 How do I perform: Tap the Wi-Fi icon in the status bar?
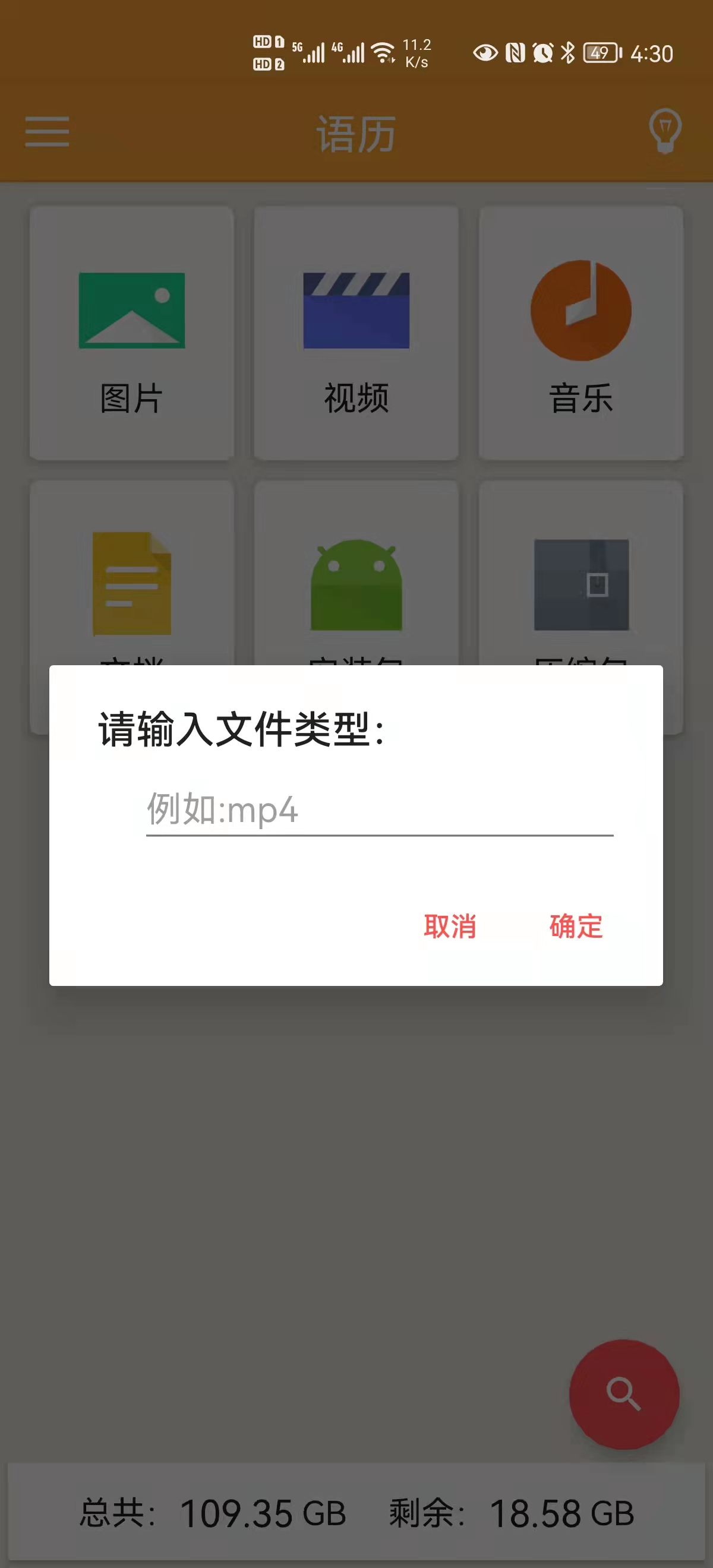coord(384,52)
